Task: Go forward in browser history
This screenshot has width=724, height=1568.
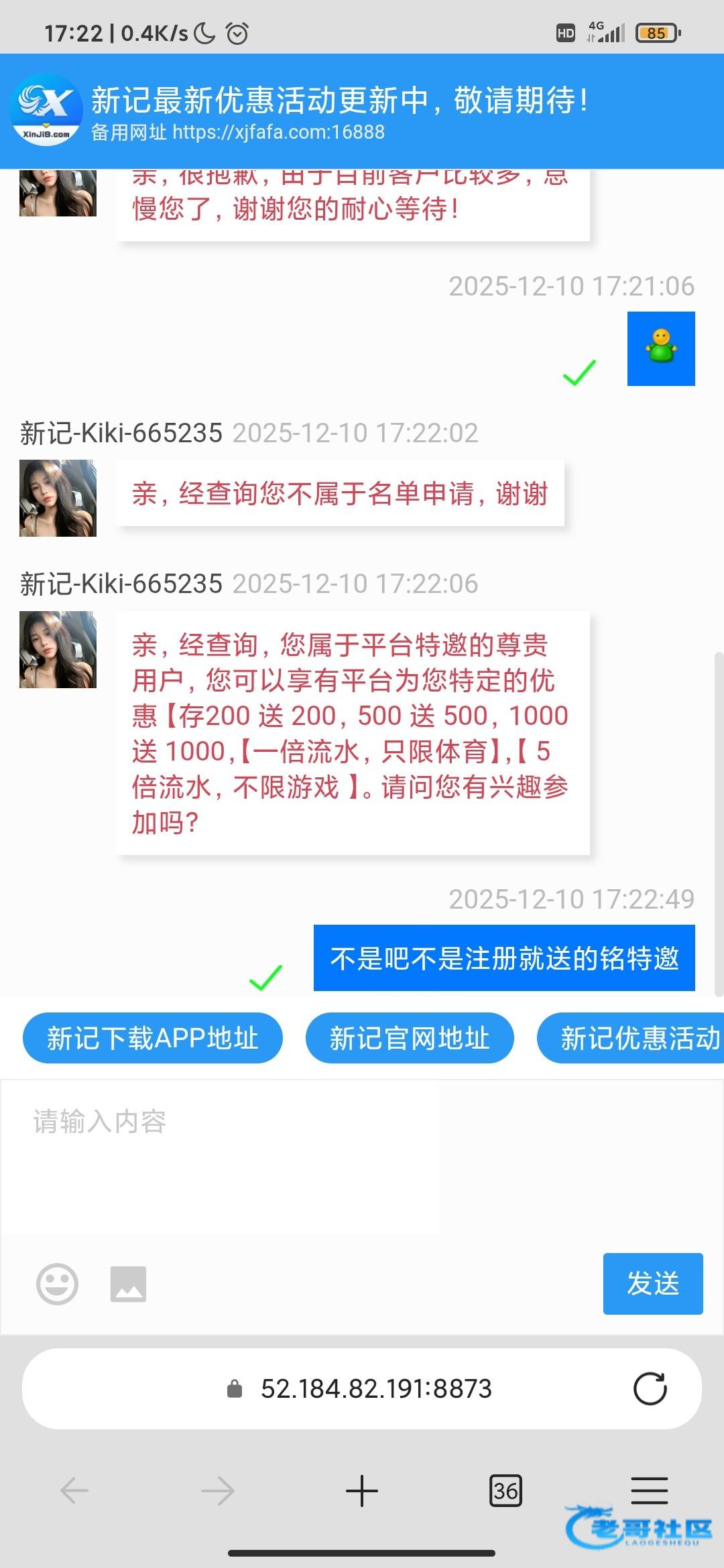Action: pyautogui.click(x=218, y=1491)
